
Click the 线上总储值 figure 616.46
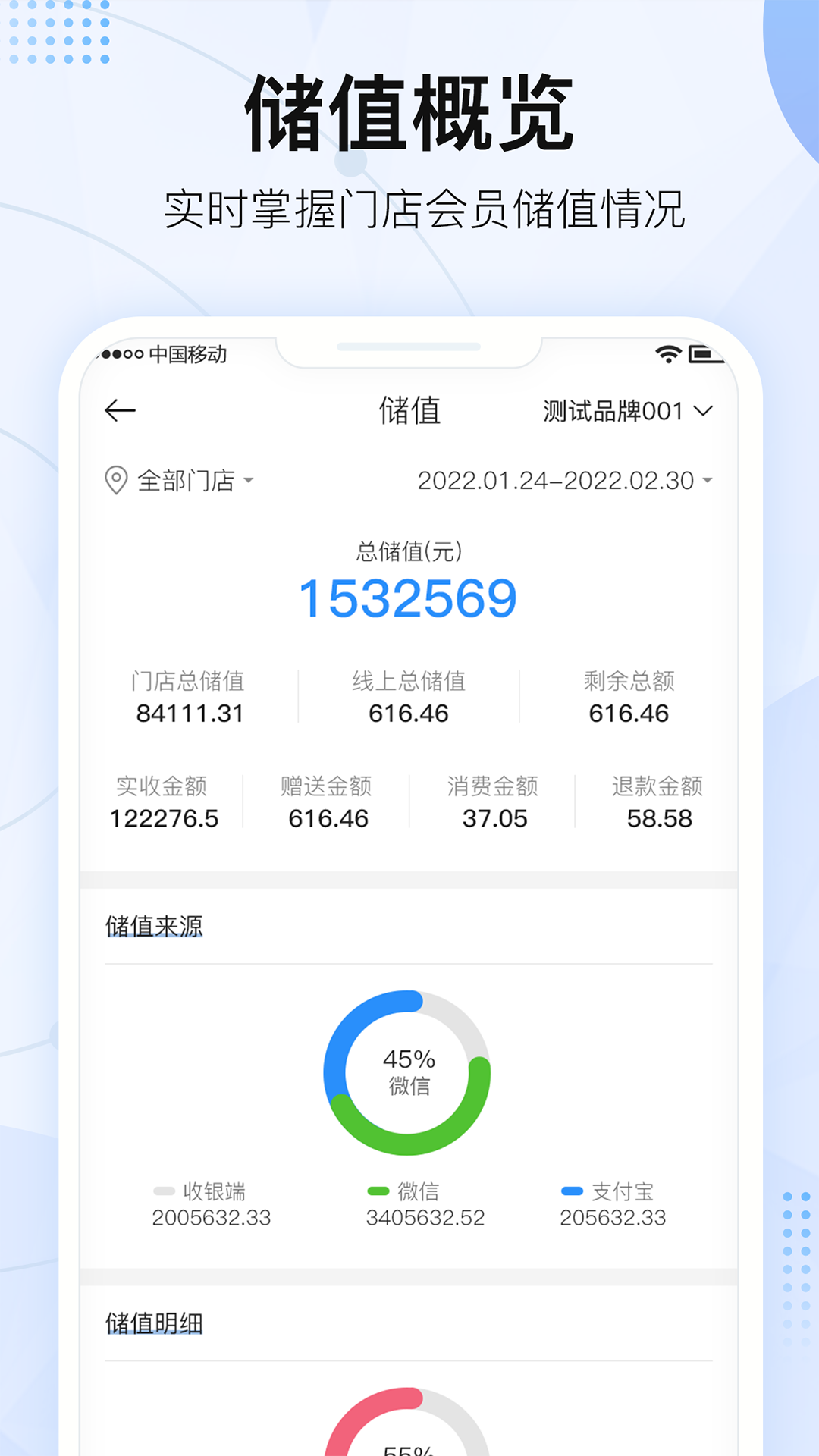[409, 714]
